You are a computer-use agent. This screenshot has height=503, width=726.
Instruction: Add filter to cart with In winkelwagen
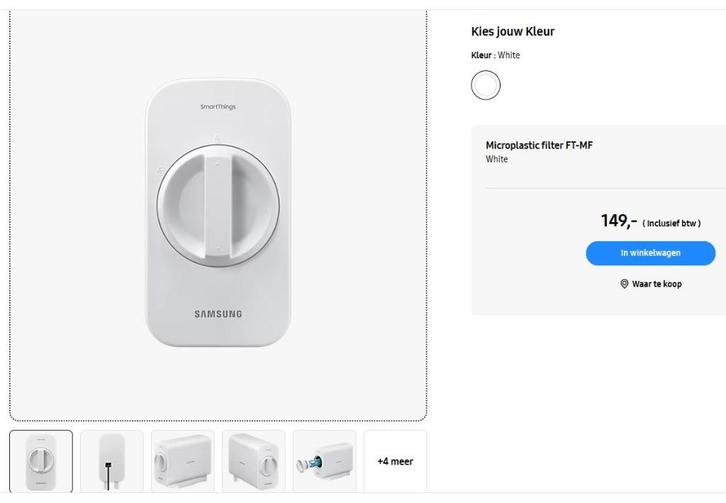pos(650,253)
